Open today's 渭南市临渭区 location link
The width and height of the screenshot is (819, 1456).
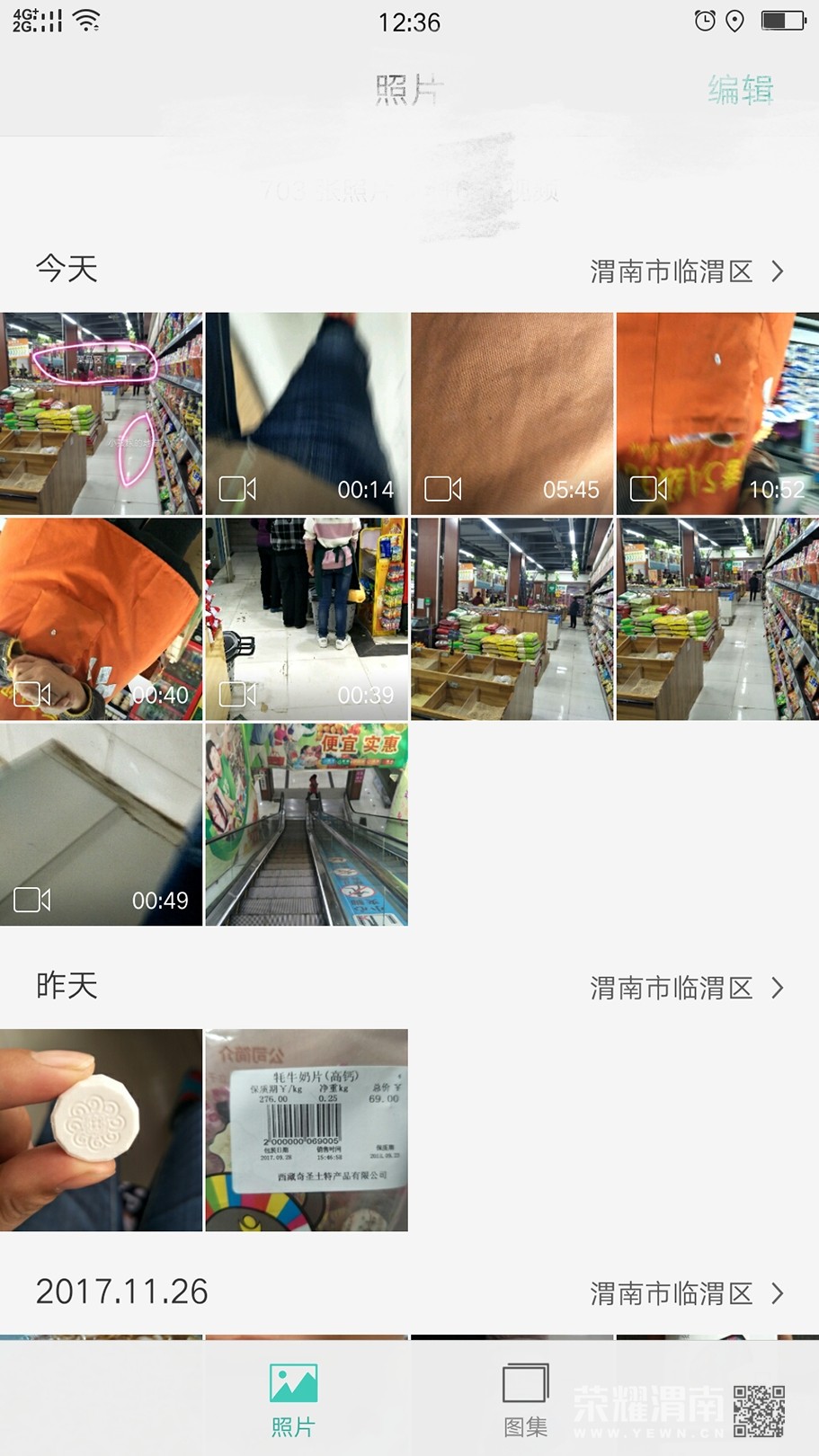coord(687,271)
